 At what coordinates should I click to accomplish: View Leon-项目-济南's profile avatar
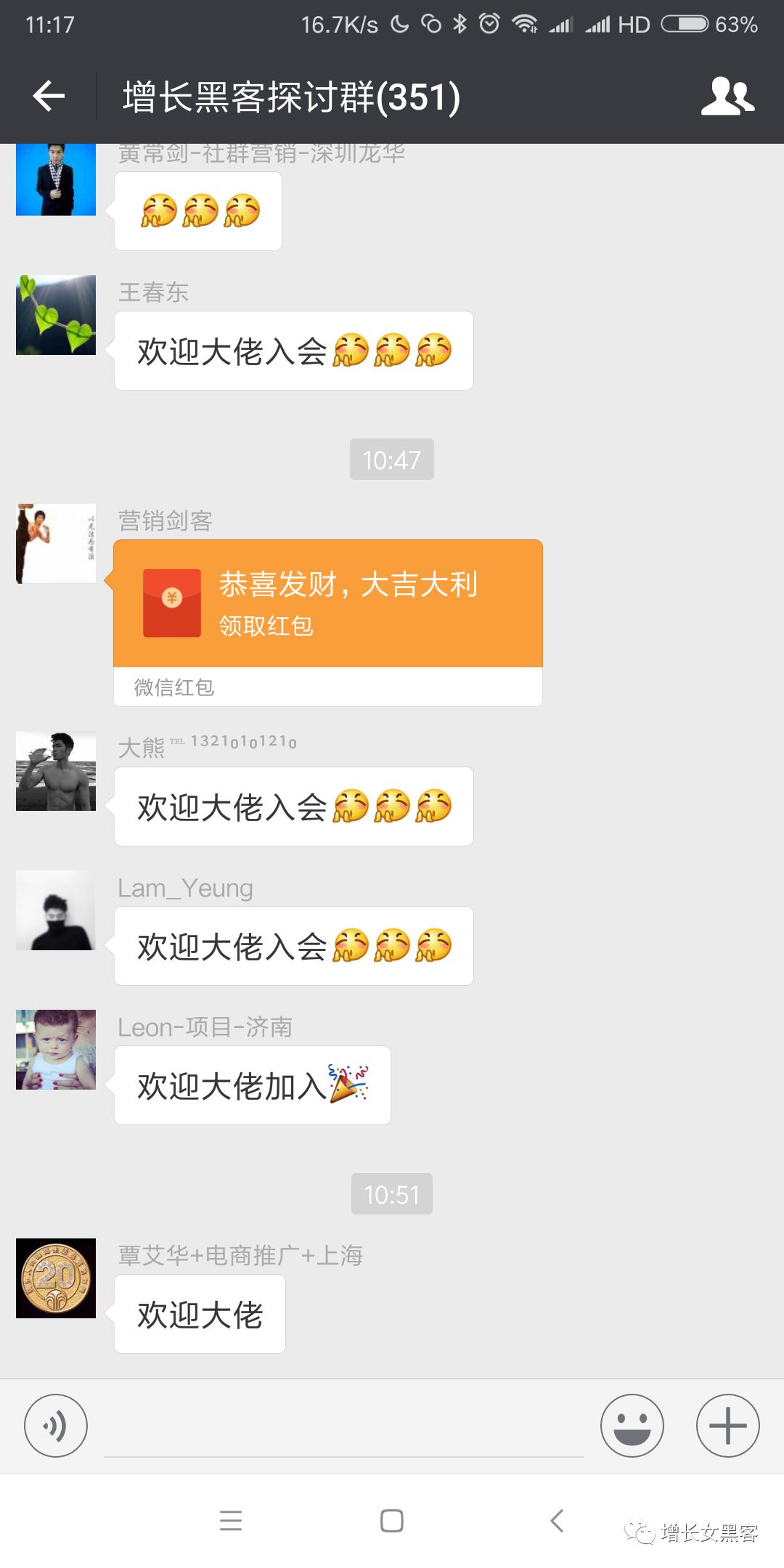tap(56, 1050)
